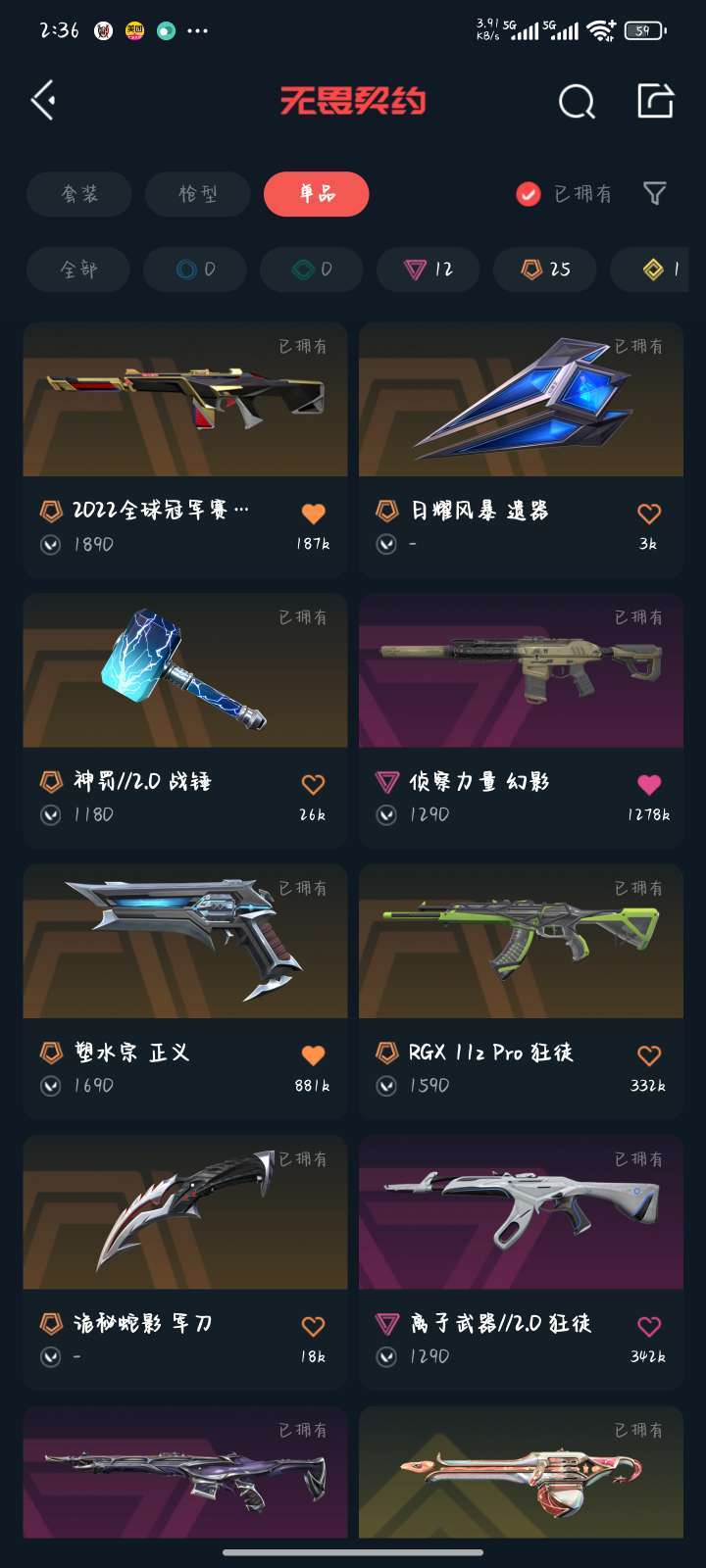Tap the share icon in the header

tap(655, 100)
